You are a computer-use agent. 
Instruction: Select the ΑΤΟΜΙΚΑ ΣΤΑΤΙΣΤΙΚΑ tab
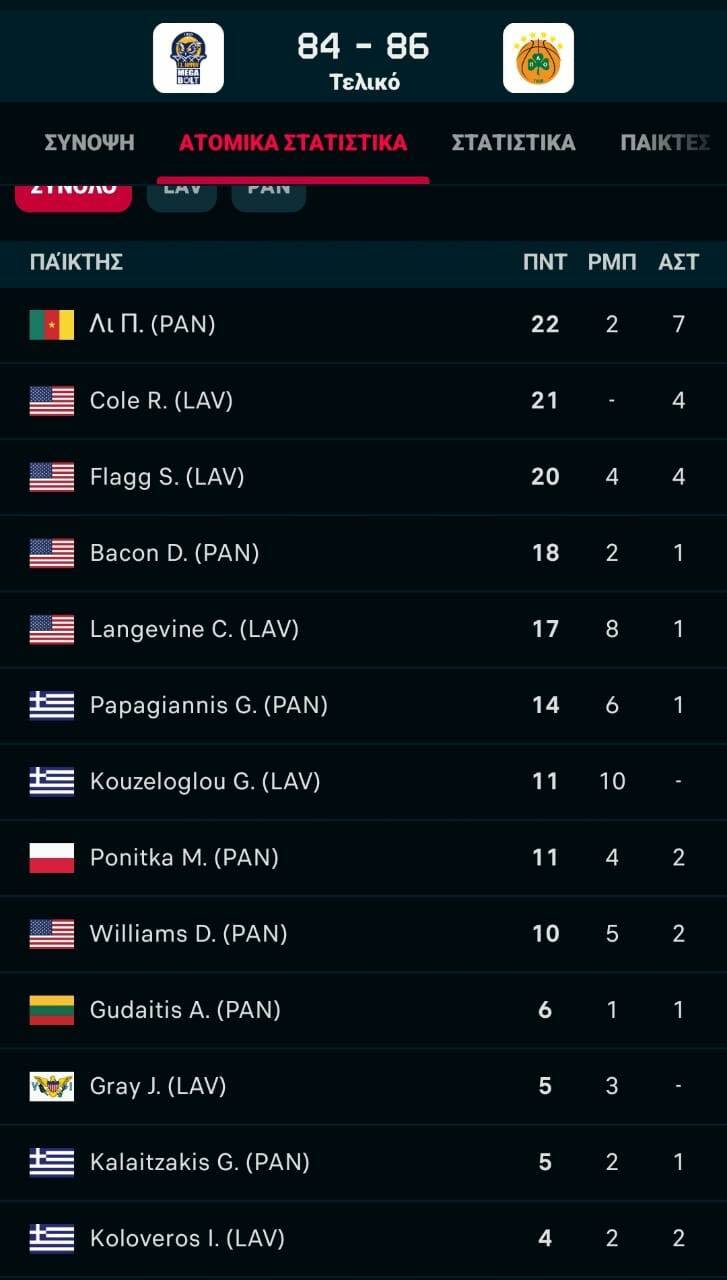(x=293, y=142)
